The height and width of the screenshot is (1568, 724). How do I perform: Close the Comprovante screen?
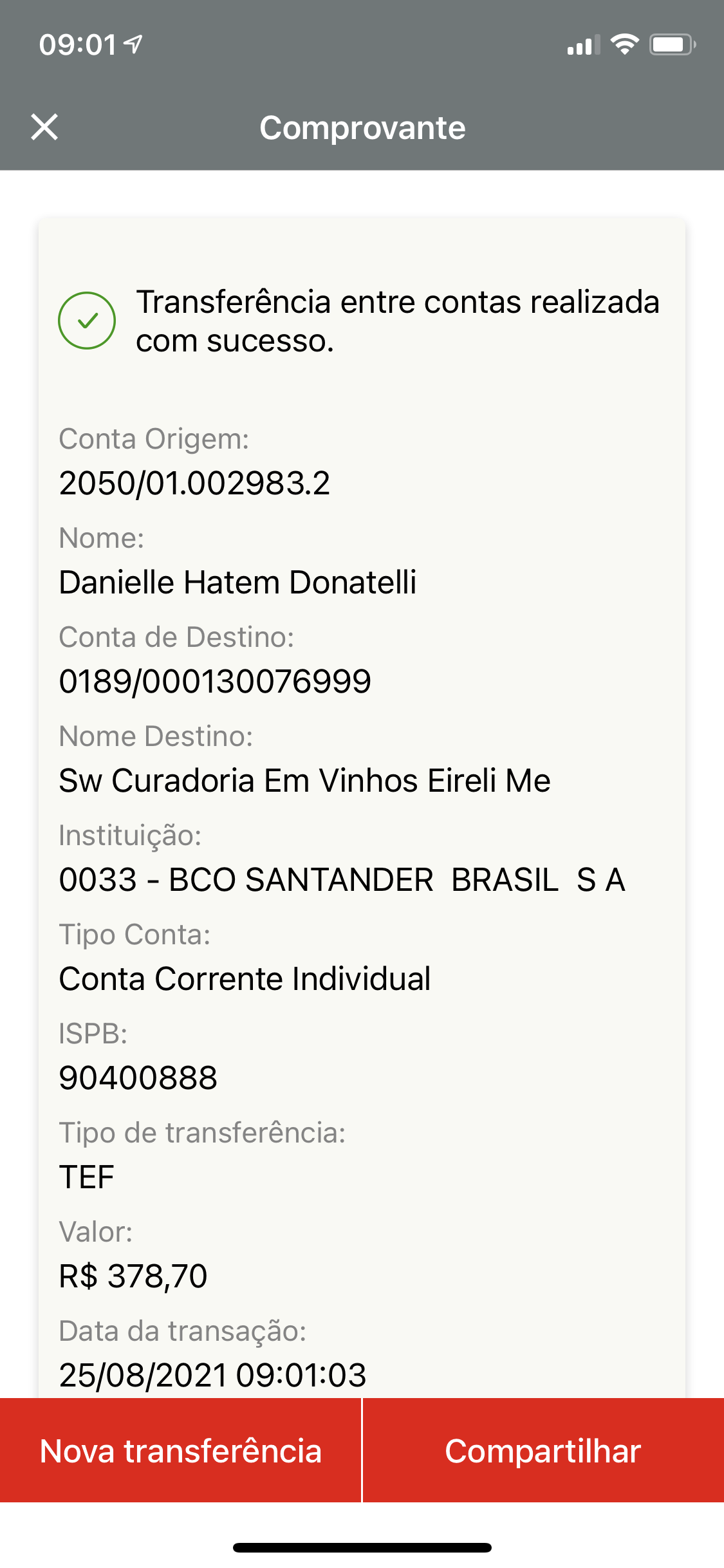44,127
